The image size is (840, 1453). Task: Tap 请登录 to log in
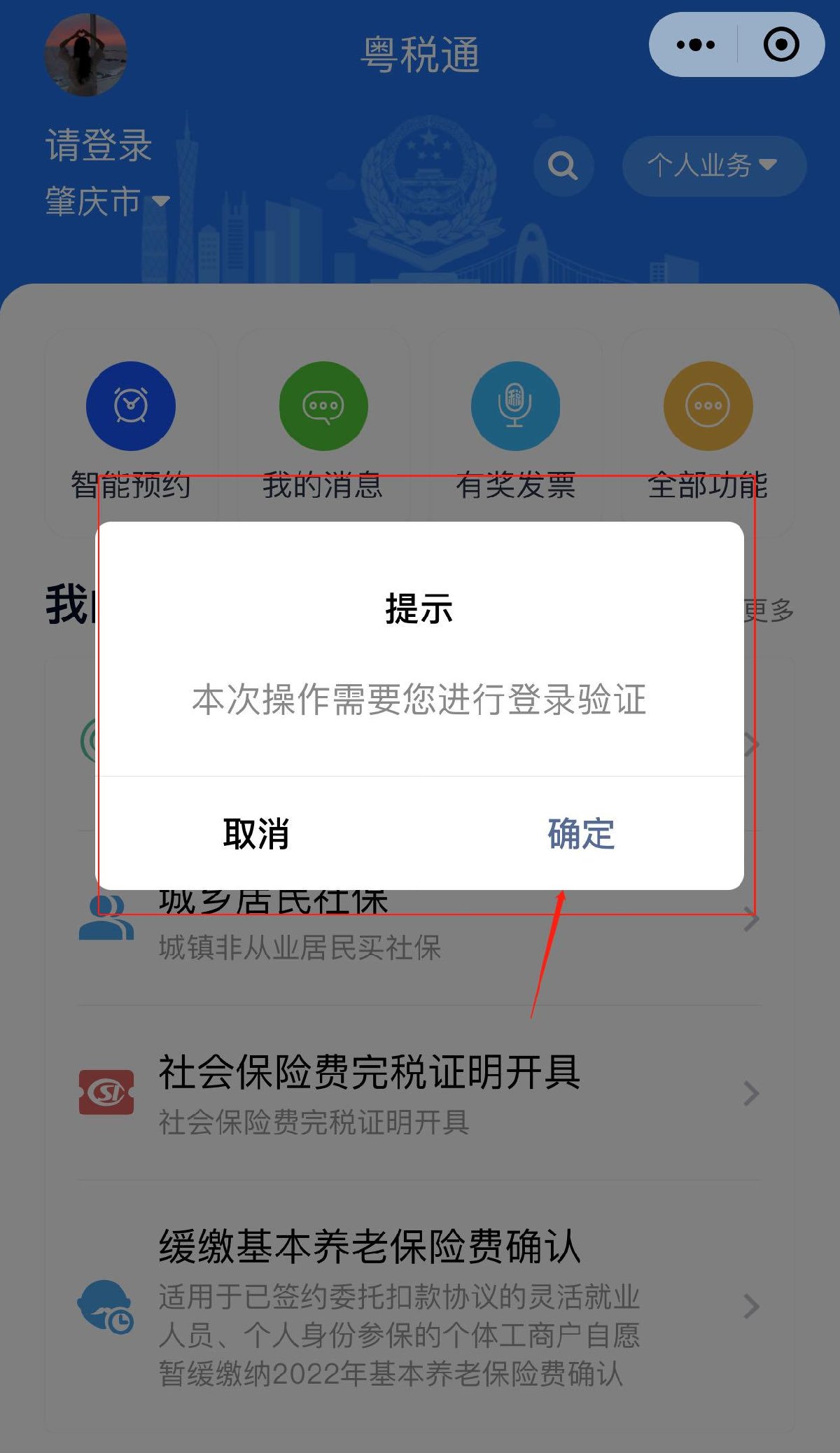pyautogui.click(x=99, y=146)
